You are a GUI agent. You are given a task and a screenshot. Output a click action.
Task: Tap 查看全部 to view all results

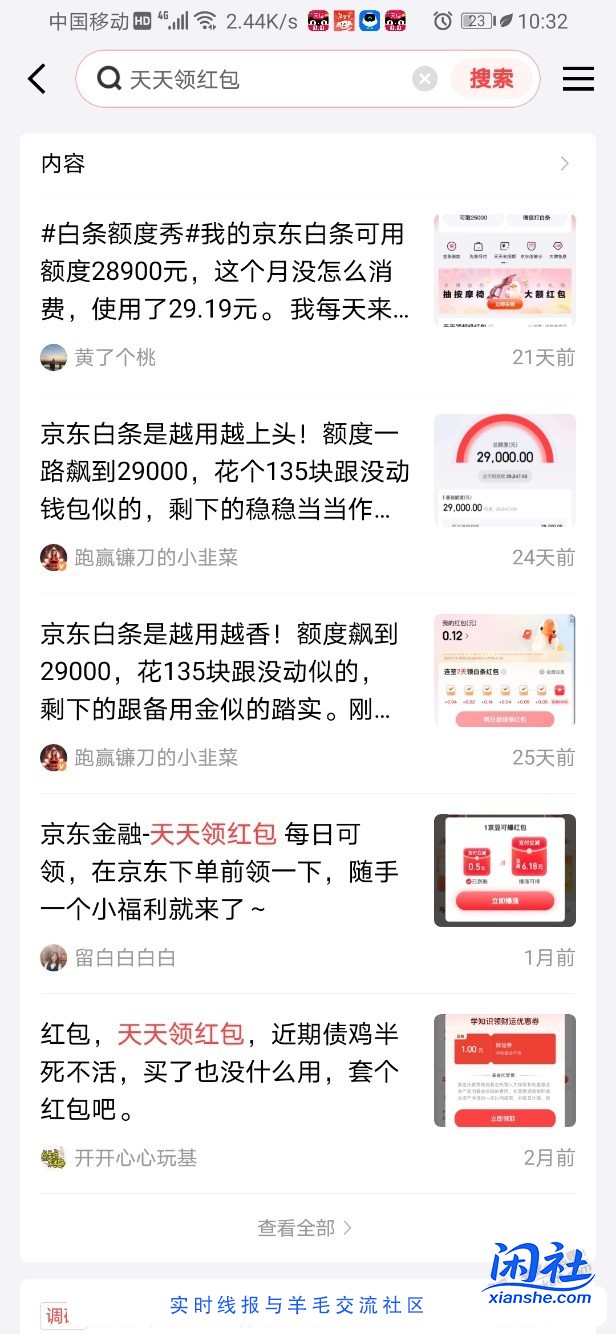(x=305, y=1227)
